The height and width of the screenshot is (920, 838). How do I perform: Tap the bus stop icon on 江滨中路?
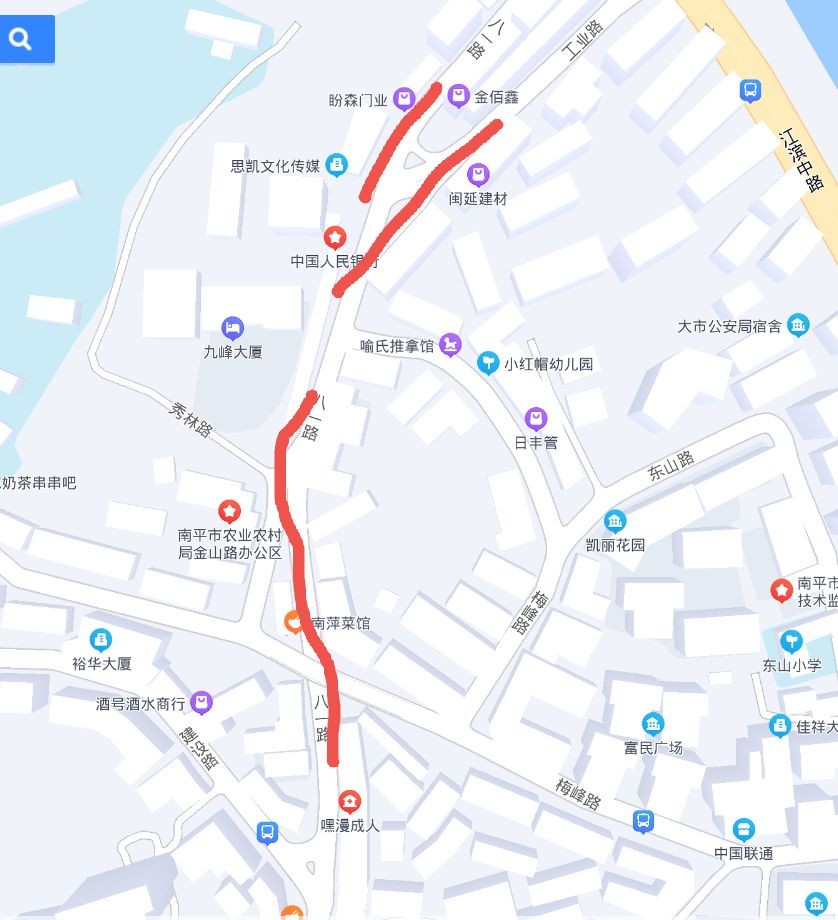pos(750,91)
